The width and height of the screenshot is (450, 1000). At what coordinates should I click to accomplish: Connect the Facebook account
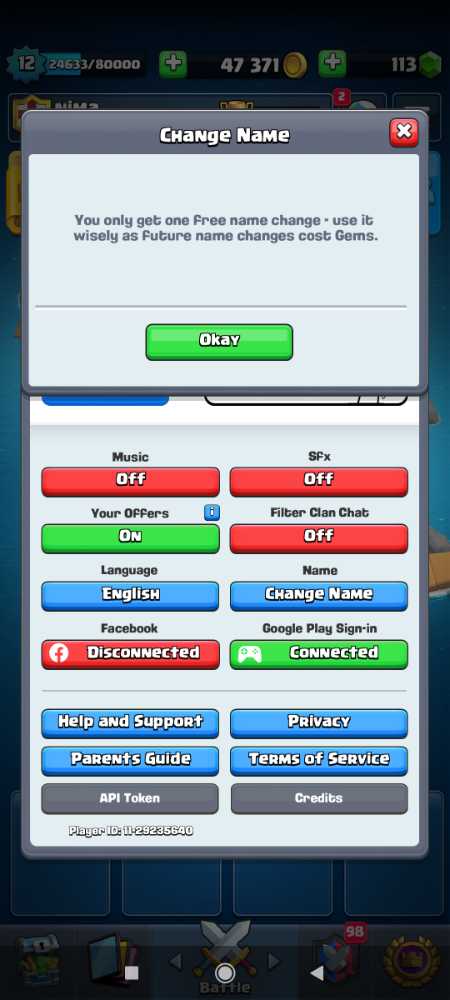130,654
